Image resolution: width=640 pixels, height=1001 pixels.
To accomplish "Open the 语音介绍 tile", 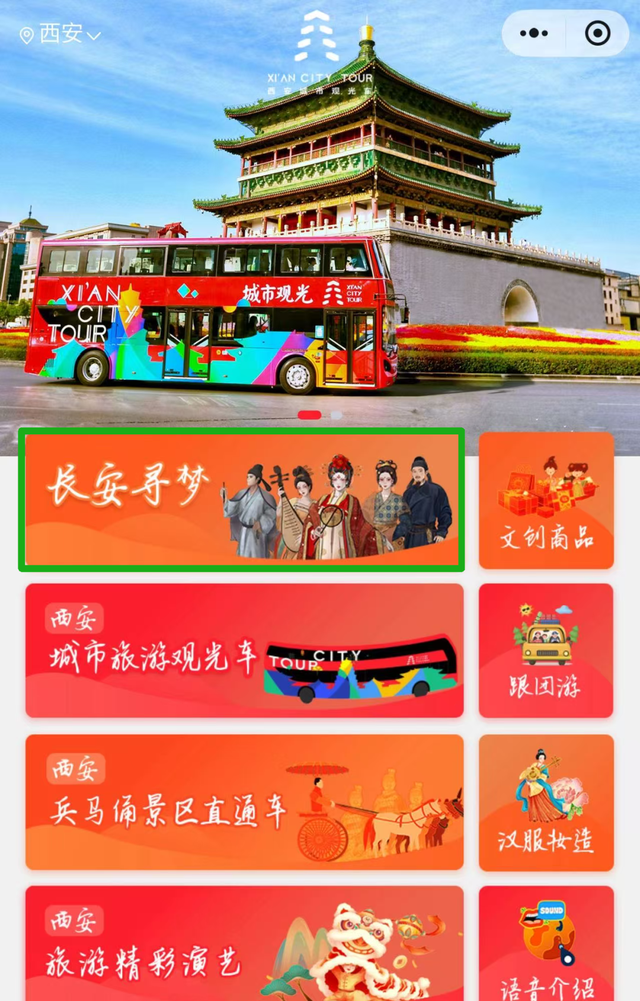I will pyautogui.click(x=546, y=945).
